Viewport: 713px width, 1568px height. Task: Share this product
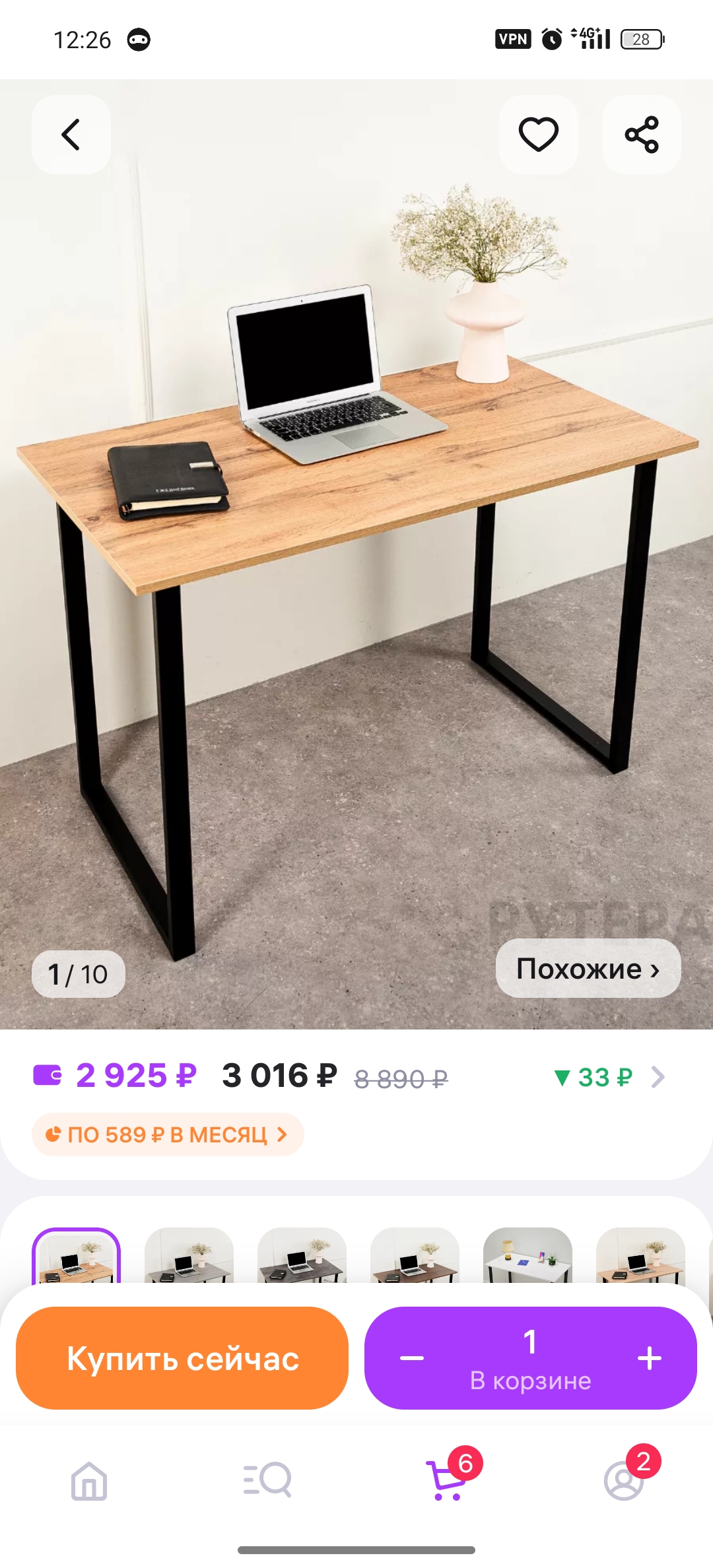642,135
